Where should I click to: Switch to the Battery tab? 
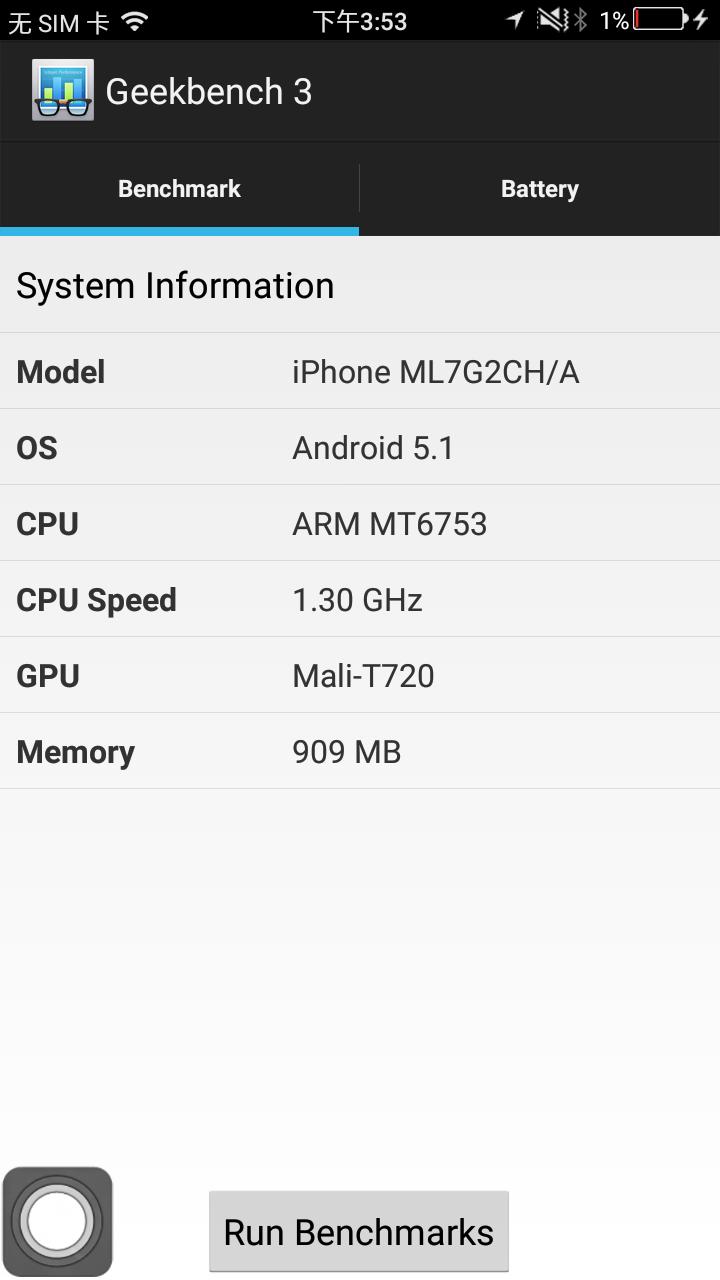540,188
